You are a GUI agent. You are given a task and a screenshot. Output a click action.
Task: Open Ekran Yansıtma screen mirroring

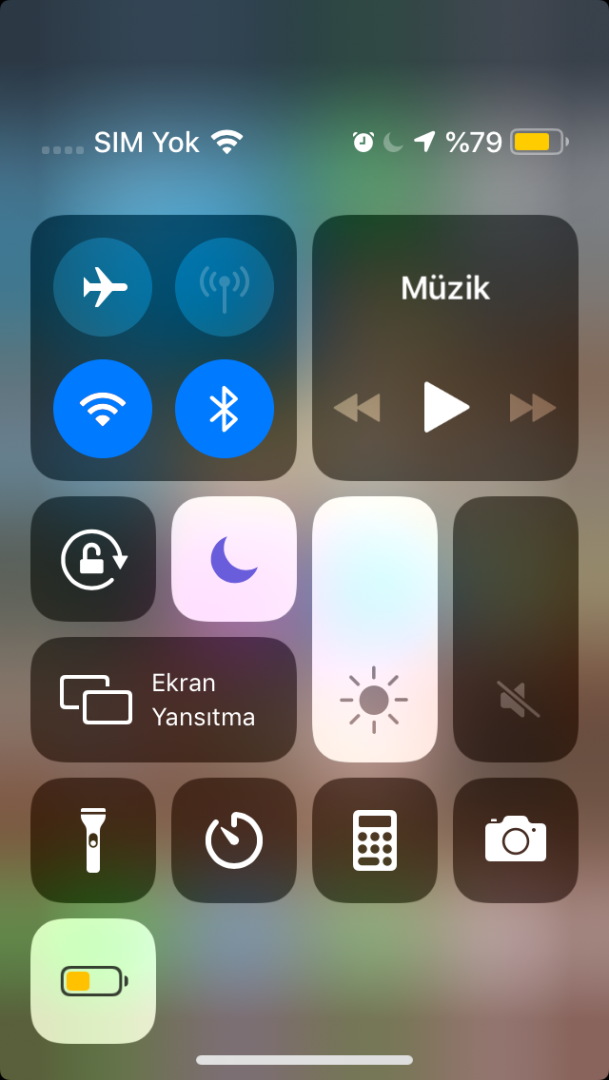tap(164, 700)
